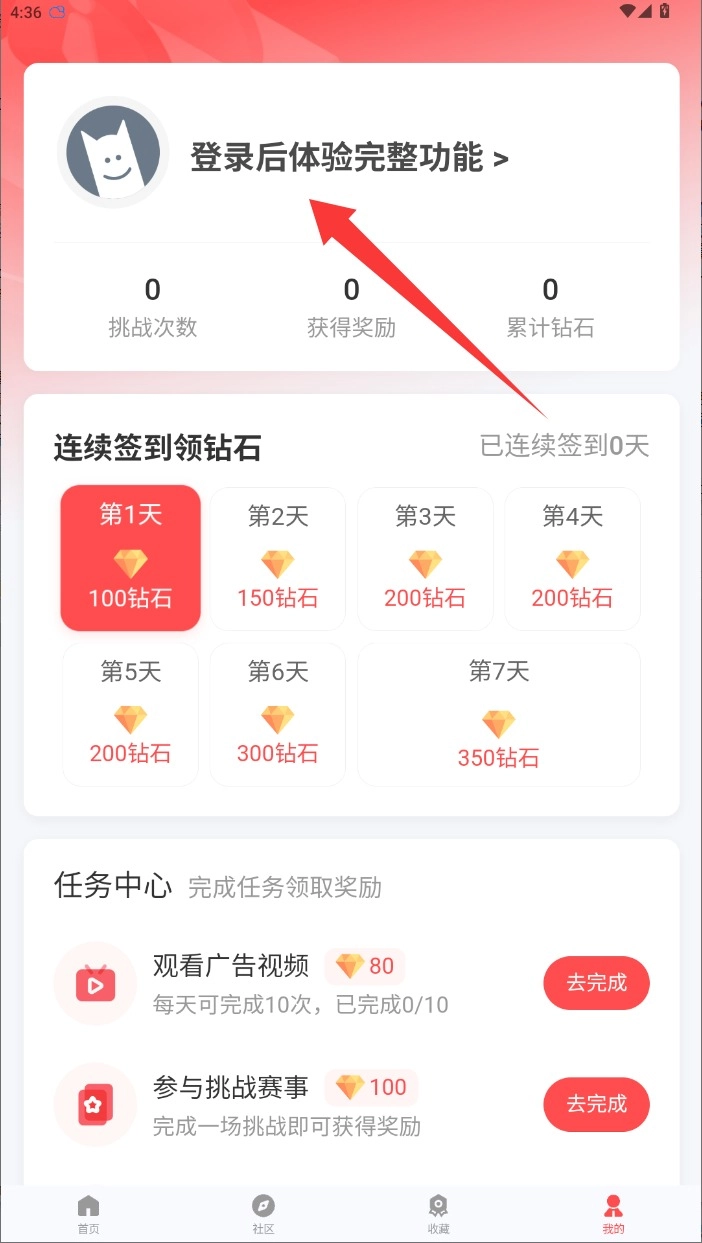Switch to the 首页 tab
Screen dimensions: 702x1243
pos(89,1213)
